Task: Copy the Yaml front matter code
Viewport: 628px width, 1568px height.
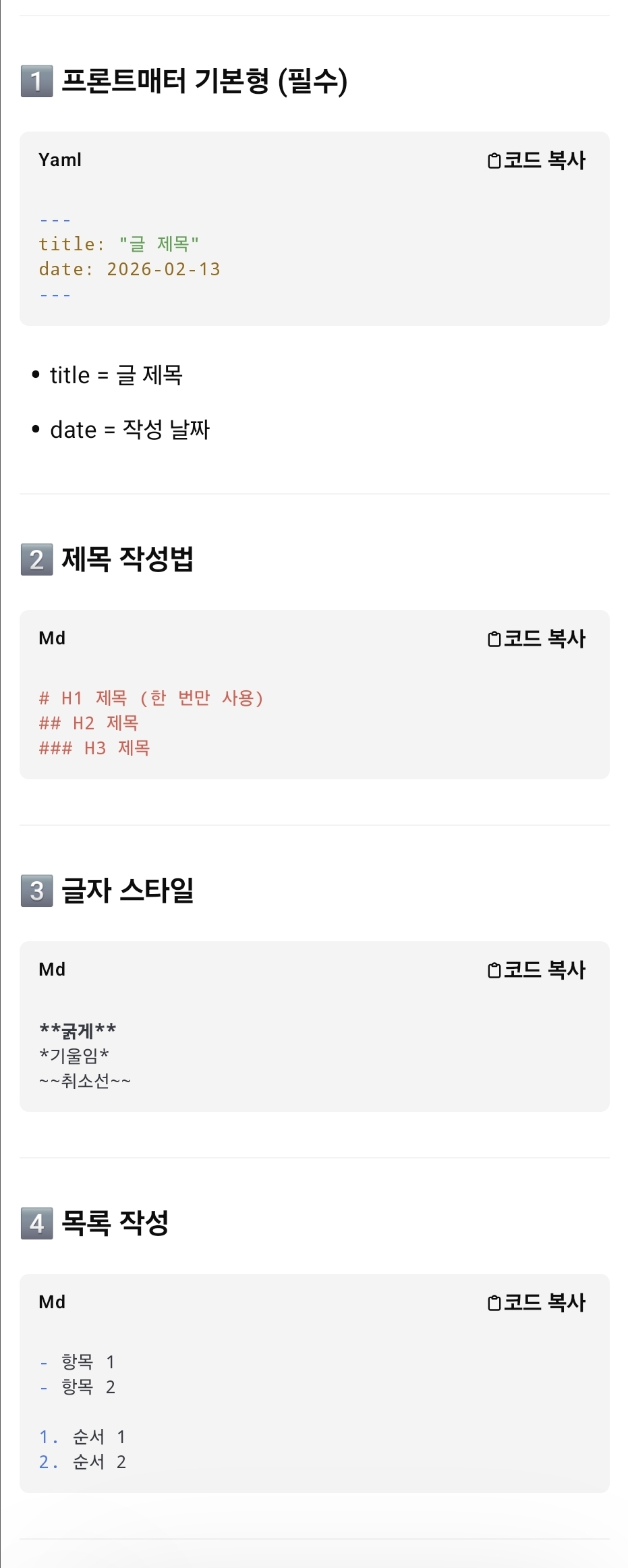Action: point(536,161)
